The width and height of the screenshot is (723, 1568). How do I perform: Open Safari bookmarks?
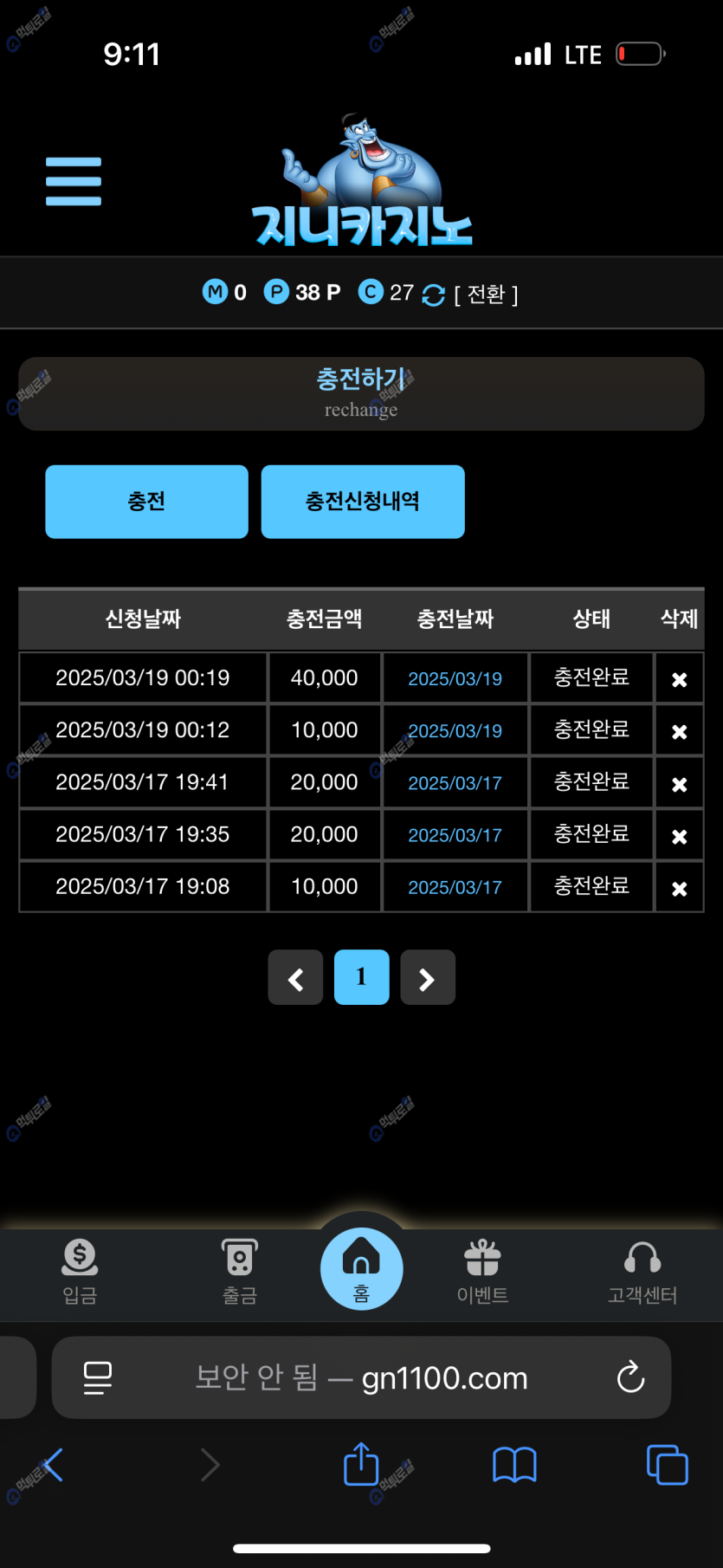pyautogui.click(x=514, y=1465)
